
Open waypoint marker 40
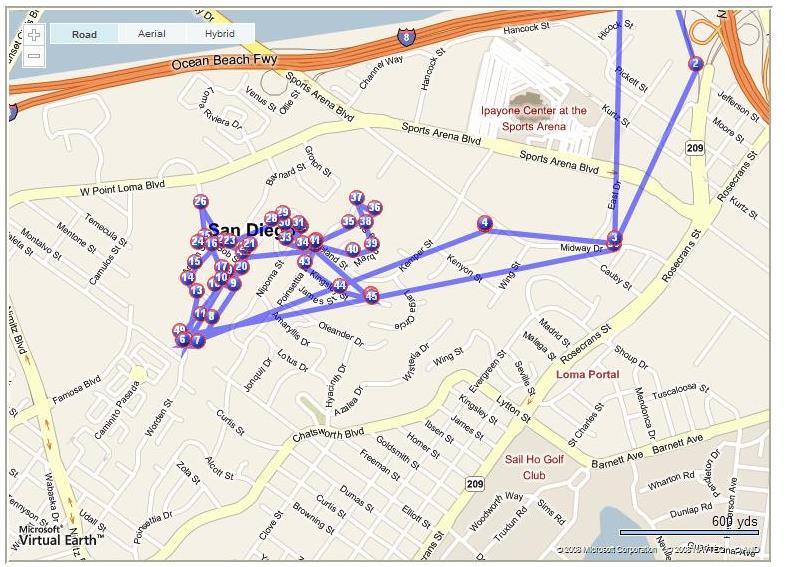tap(353, 249)
